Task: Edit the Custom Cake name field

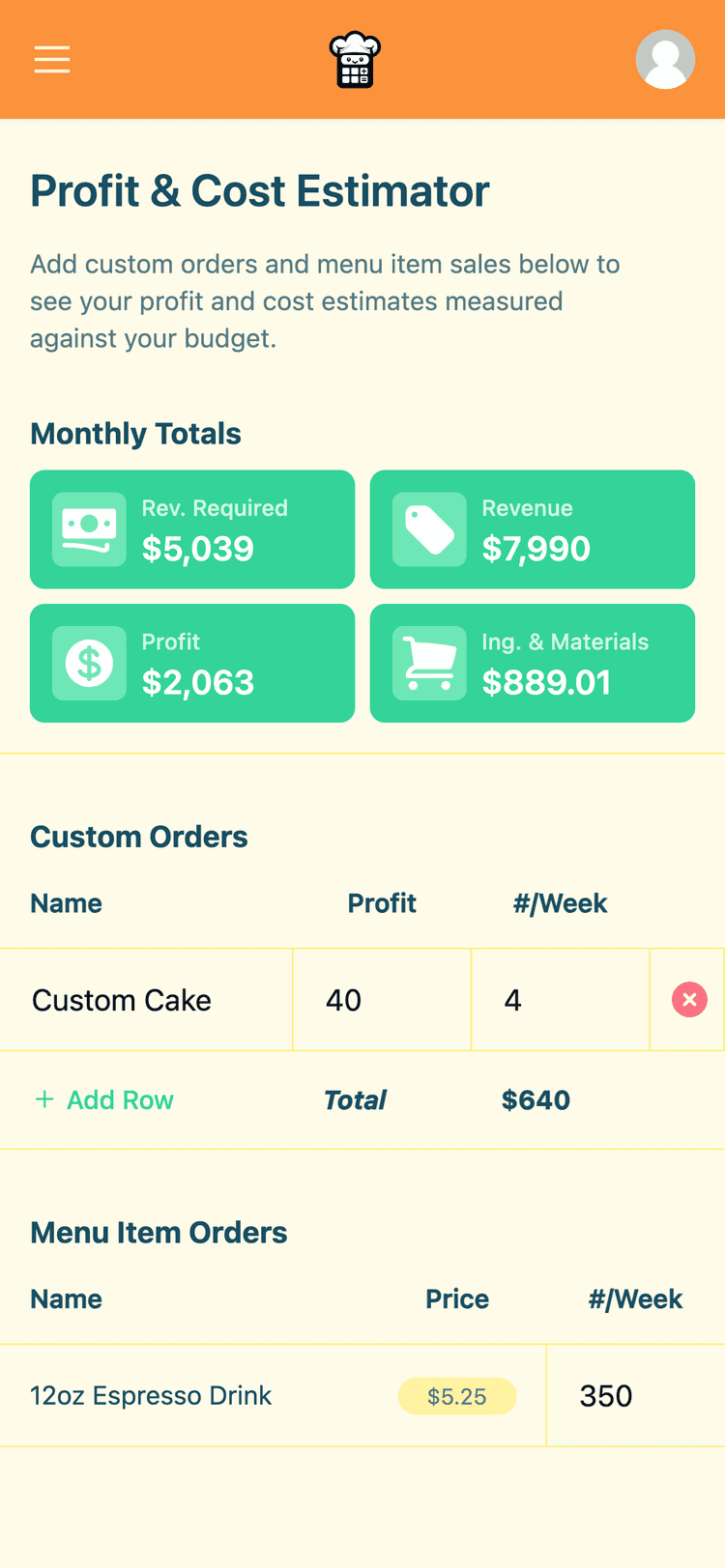Action: pos(145,999)
